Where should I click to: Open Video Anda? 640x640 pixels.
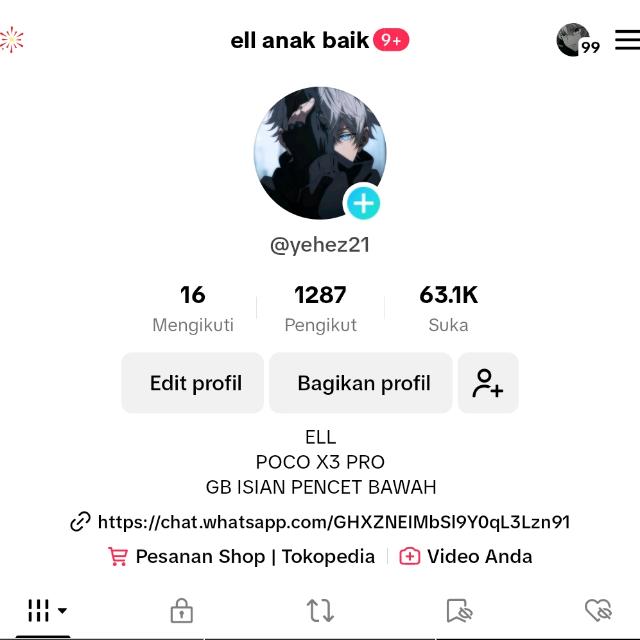[466, 557]
